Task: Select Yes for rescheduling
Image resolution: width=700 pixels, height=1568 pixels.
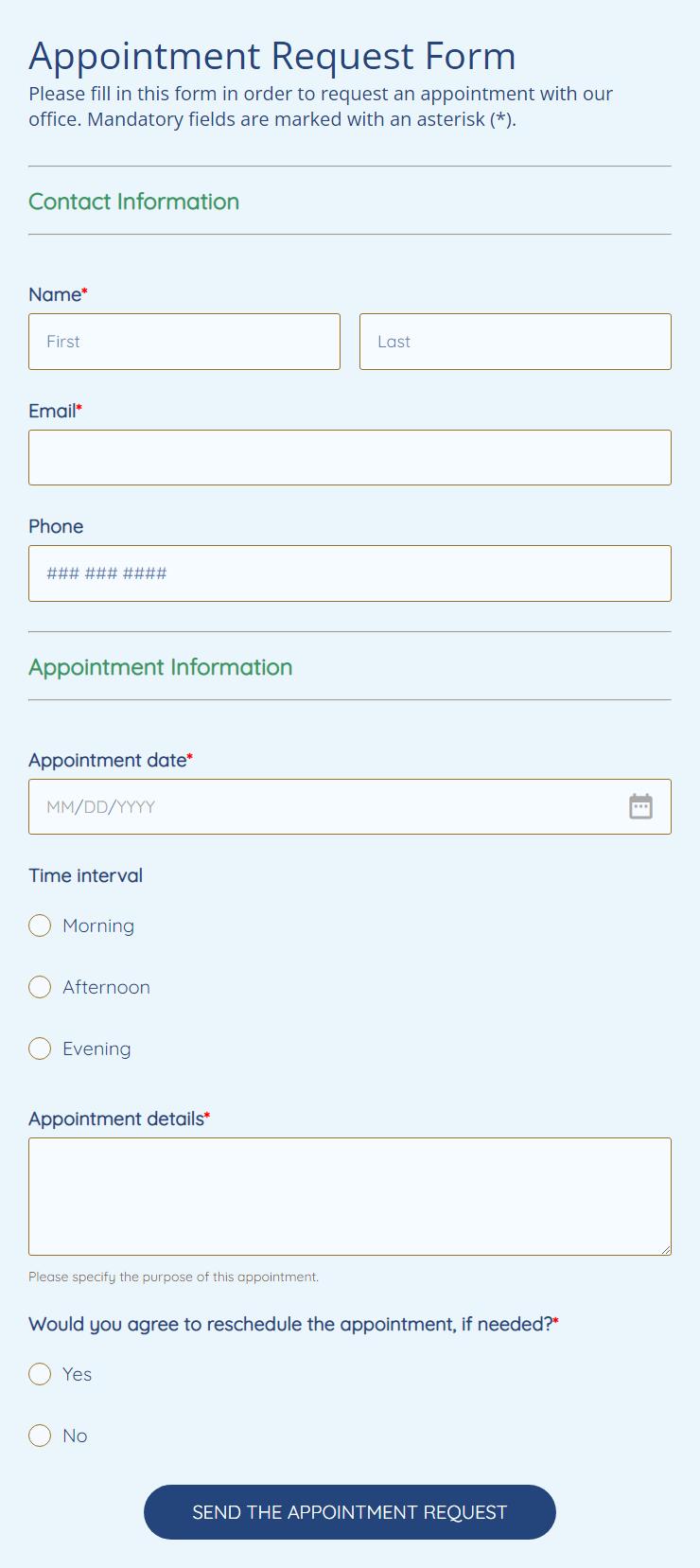Action: pyautogui.click(x=40, y=1374)
